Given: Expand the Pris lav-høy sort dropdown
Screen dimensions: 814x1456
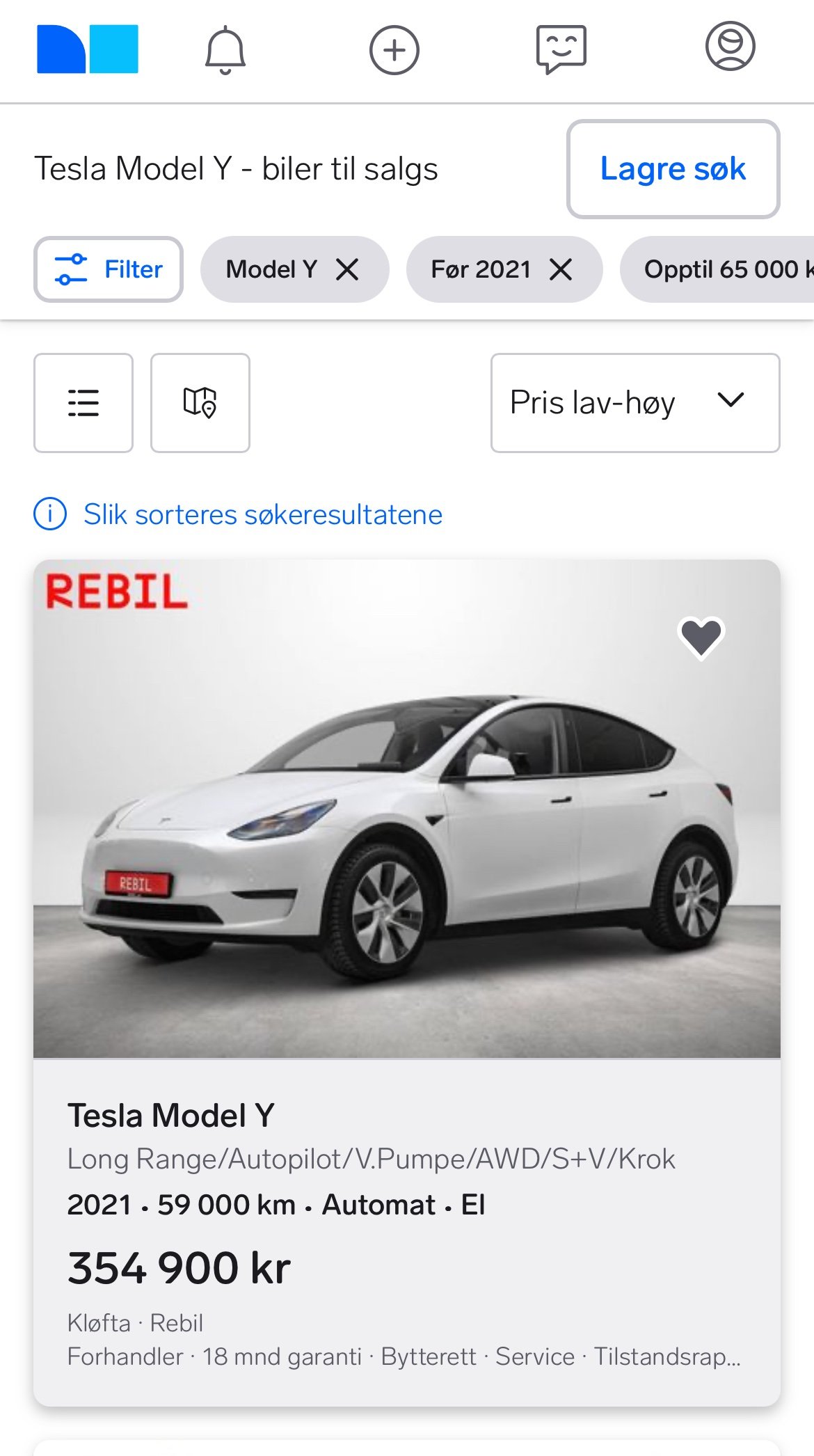Looking at the screenshot, I should [635, 403].
